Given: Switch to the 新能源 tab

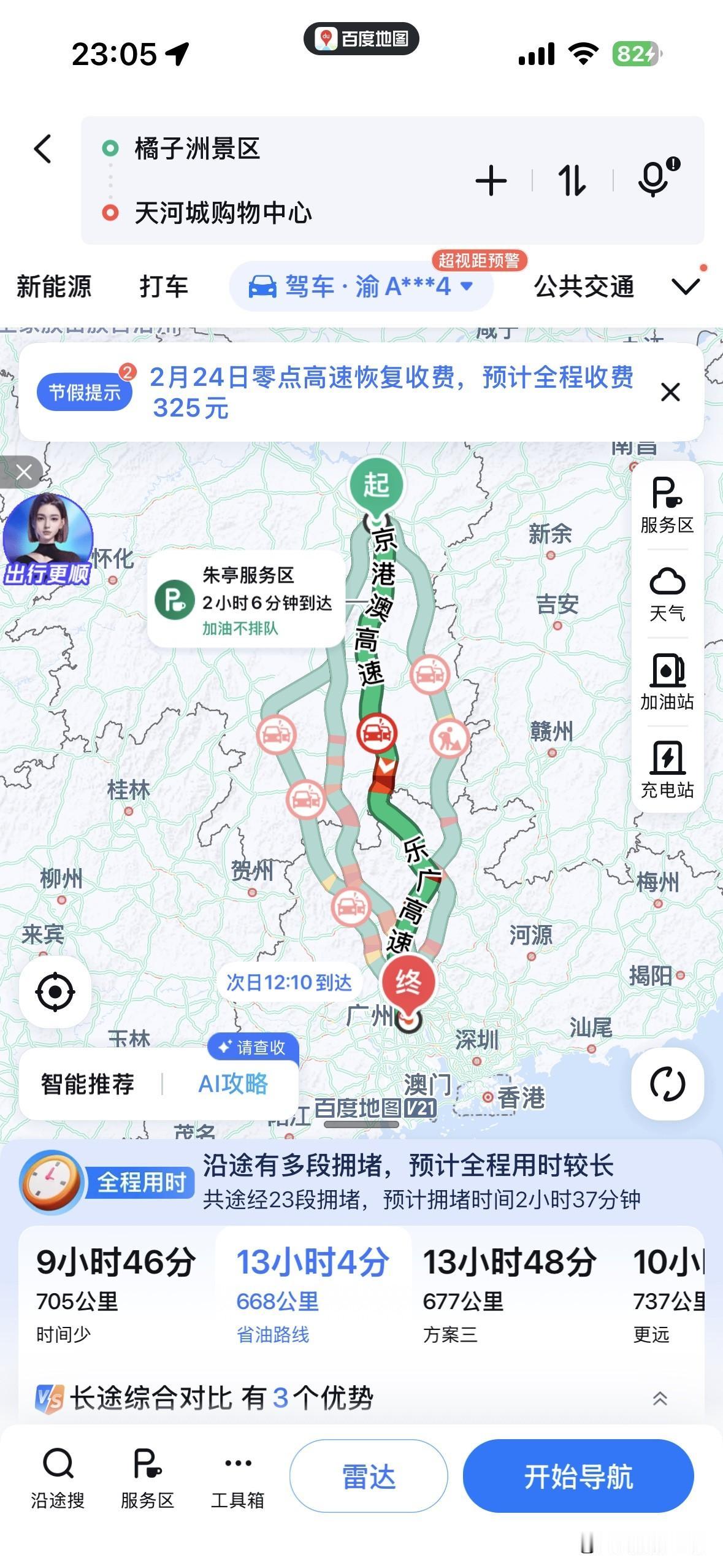Looking at the screenshot, I should click(54, 286).
